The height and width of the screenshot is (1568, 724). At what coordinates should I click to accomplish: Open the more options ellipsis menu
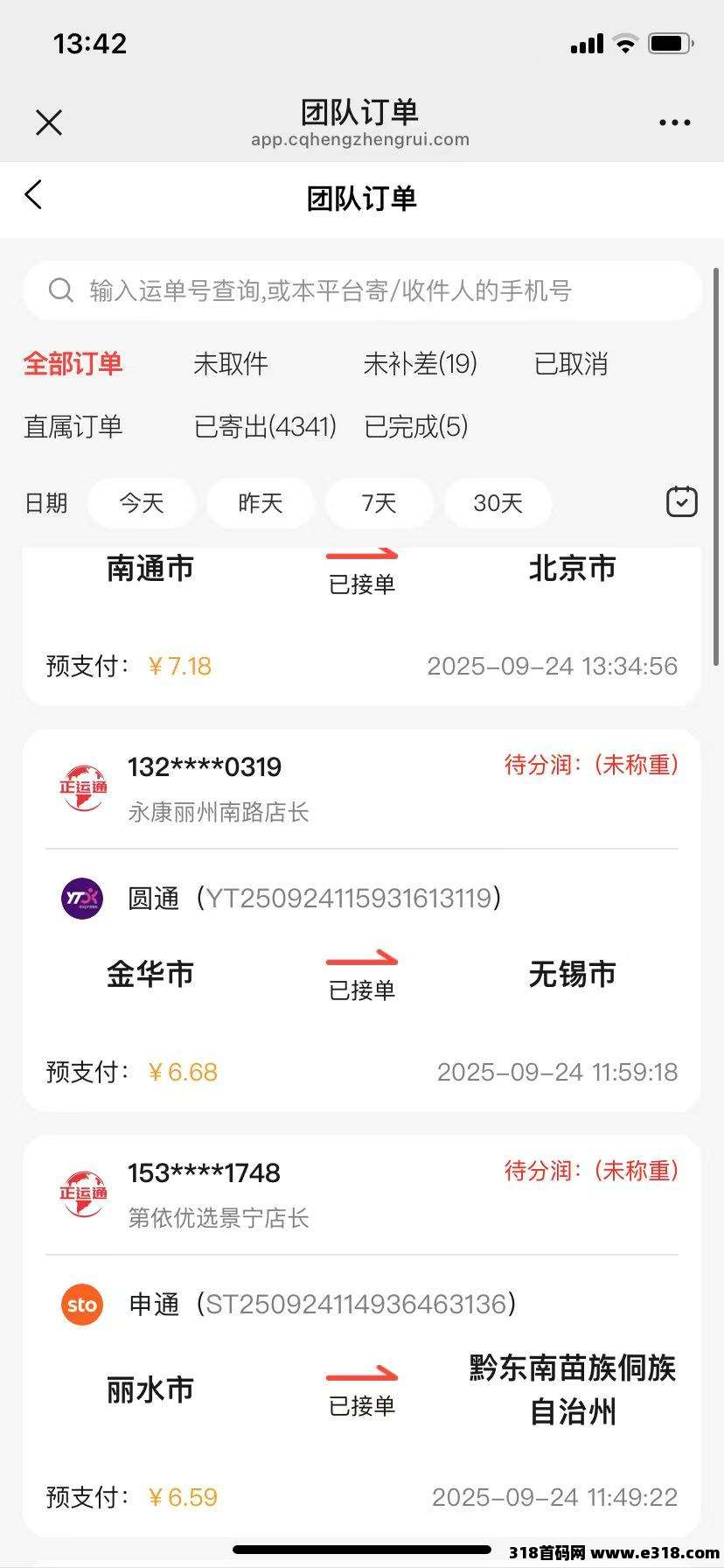(673, 122)
